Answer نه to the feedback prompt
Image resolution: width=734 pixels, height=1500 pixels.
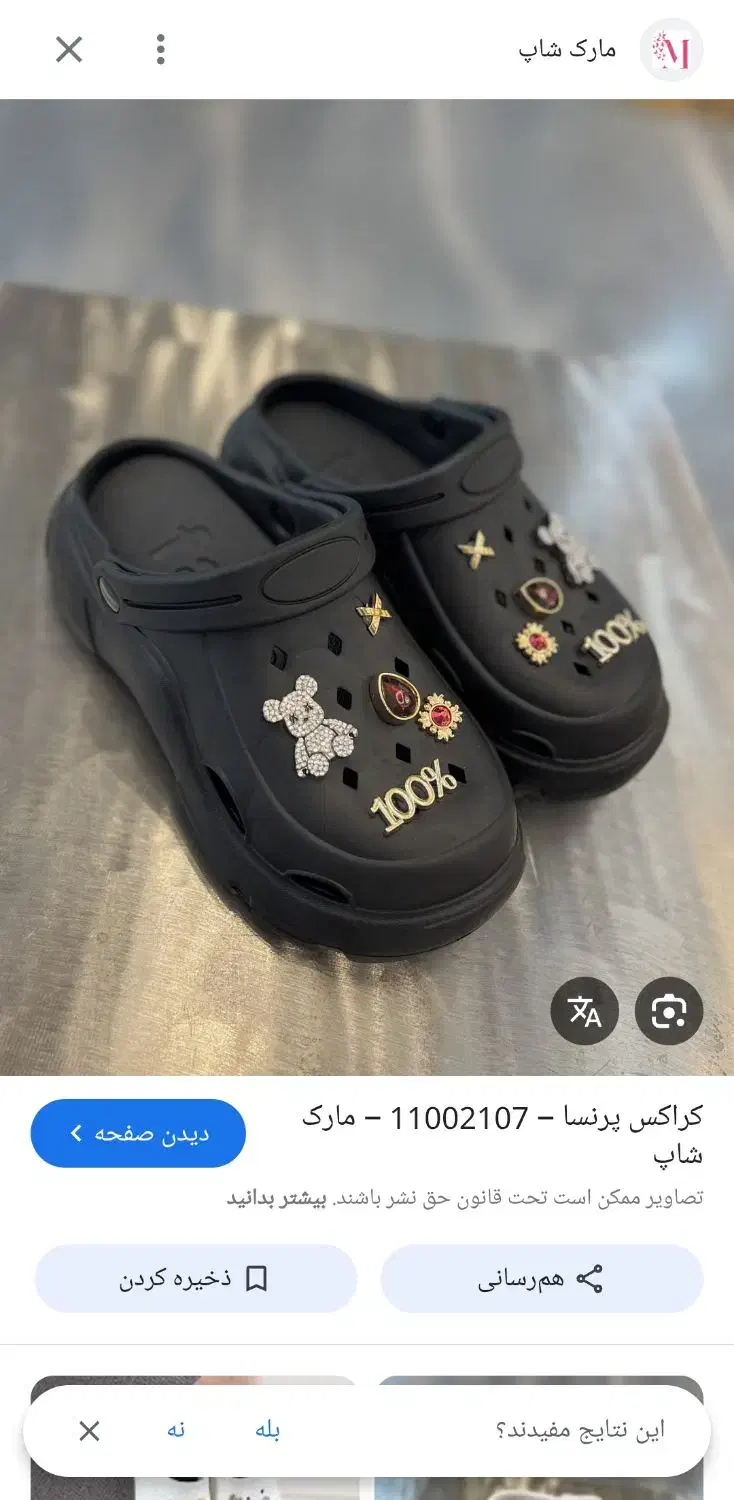[x=176, y=1431]
